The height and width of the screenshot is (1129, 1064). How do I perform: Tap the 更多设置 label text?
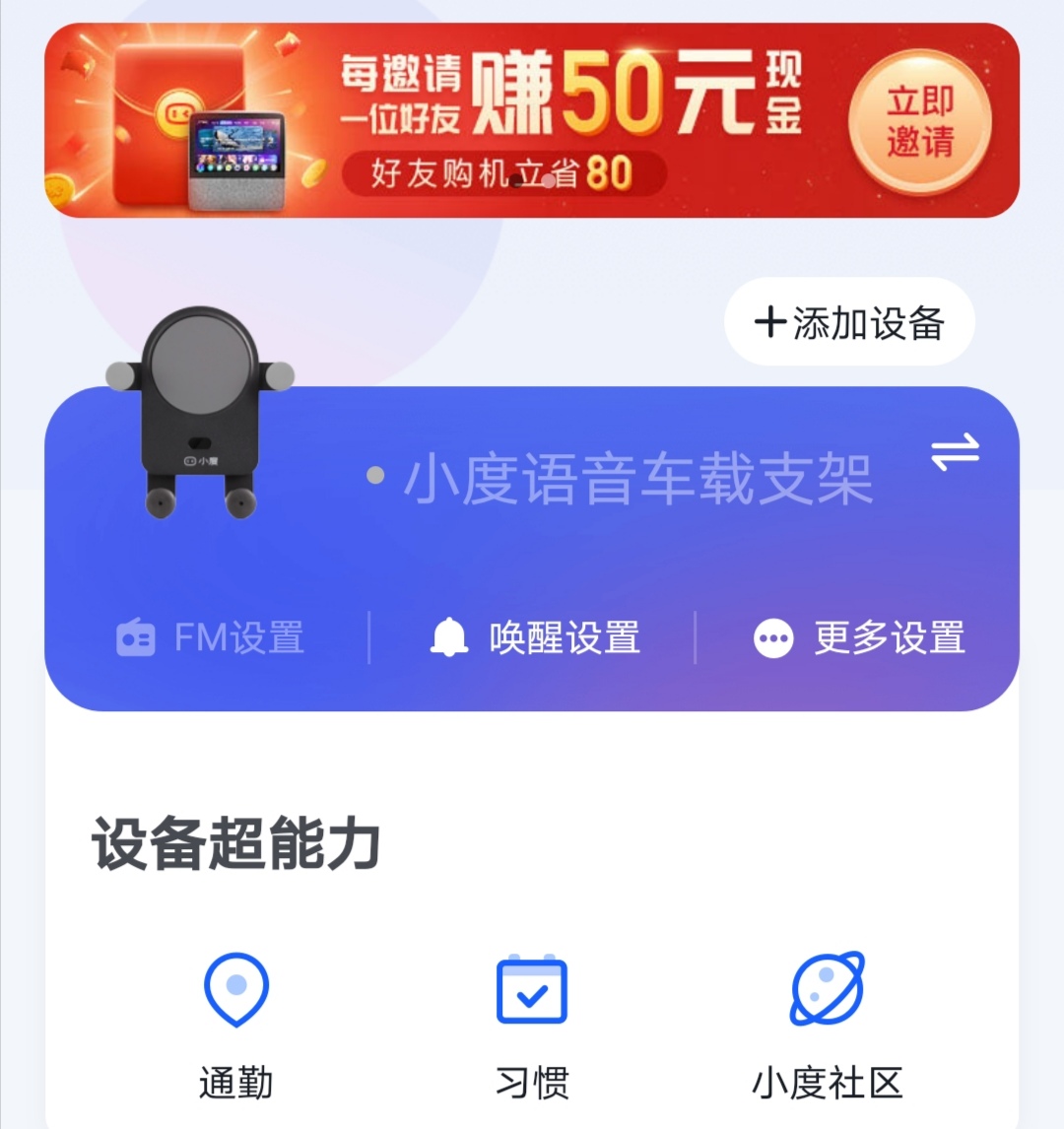892,637
